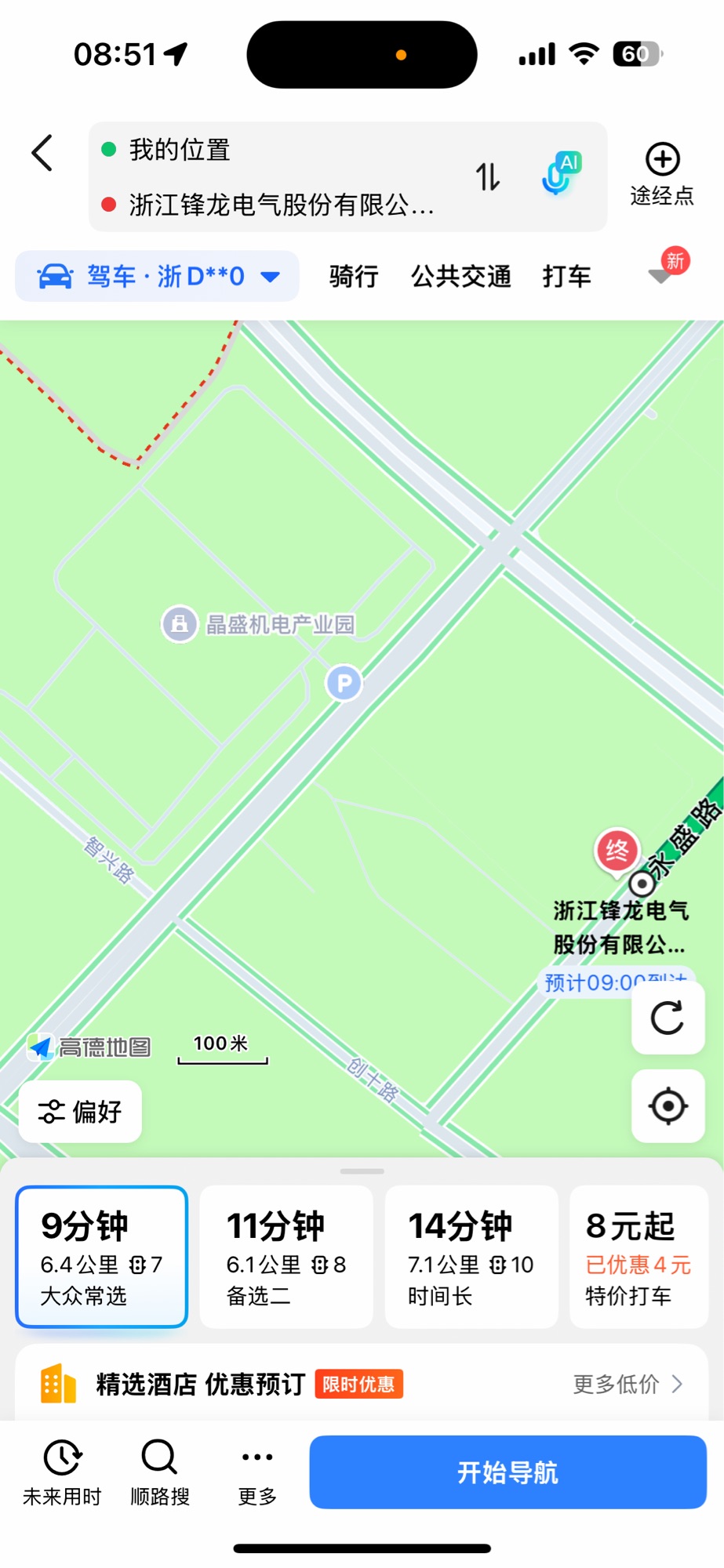The height and width of the screenshot is (1568, 724).
Task: Swap the start and destination
Action: [x=487, y=177]
